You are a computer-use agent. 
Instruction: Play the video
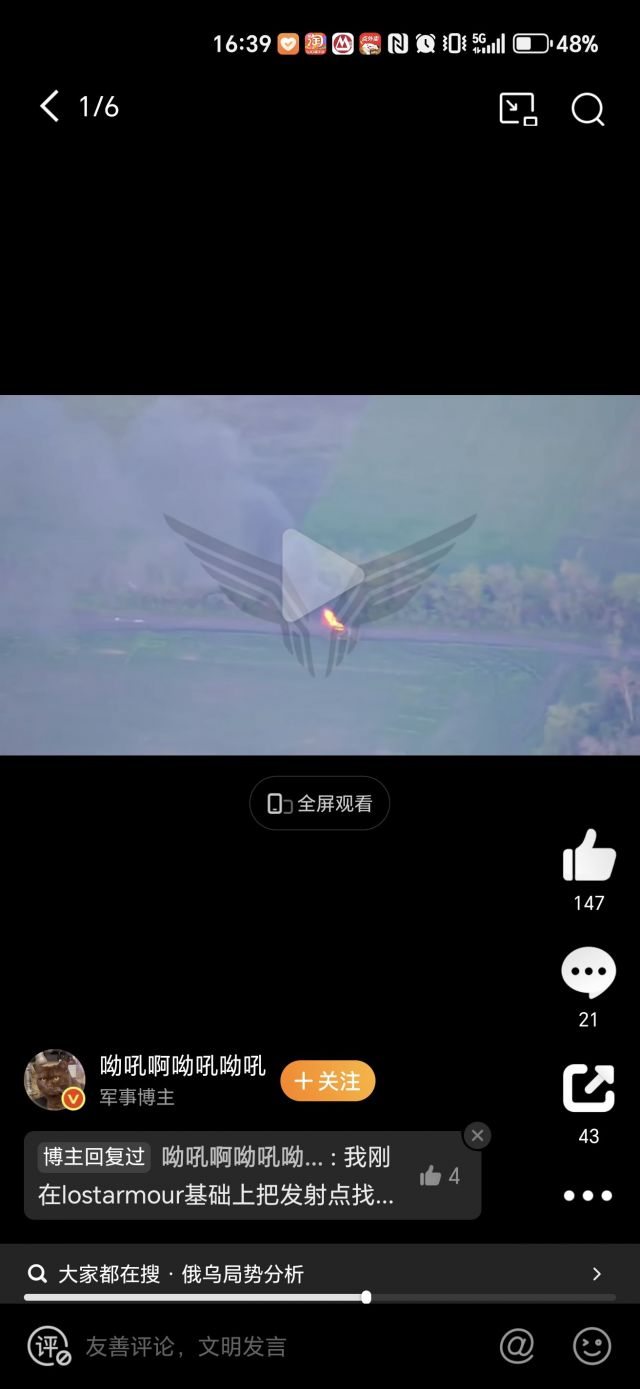click(320, 575)
